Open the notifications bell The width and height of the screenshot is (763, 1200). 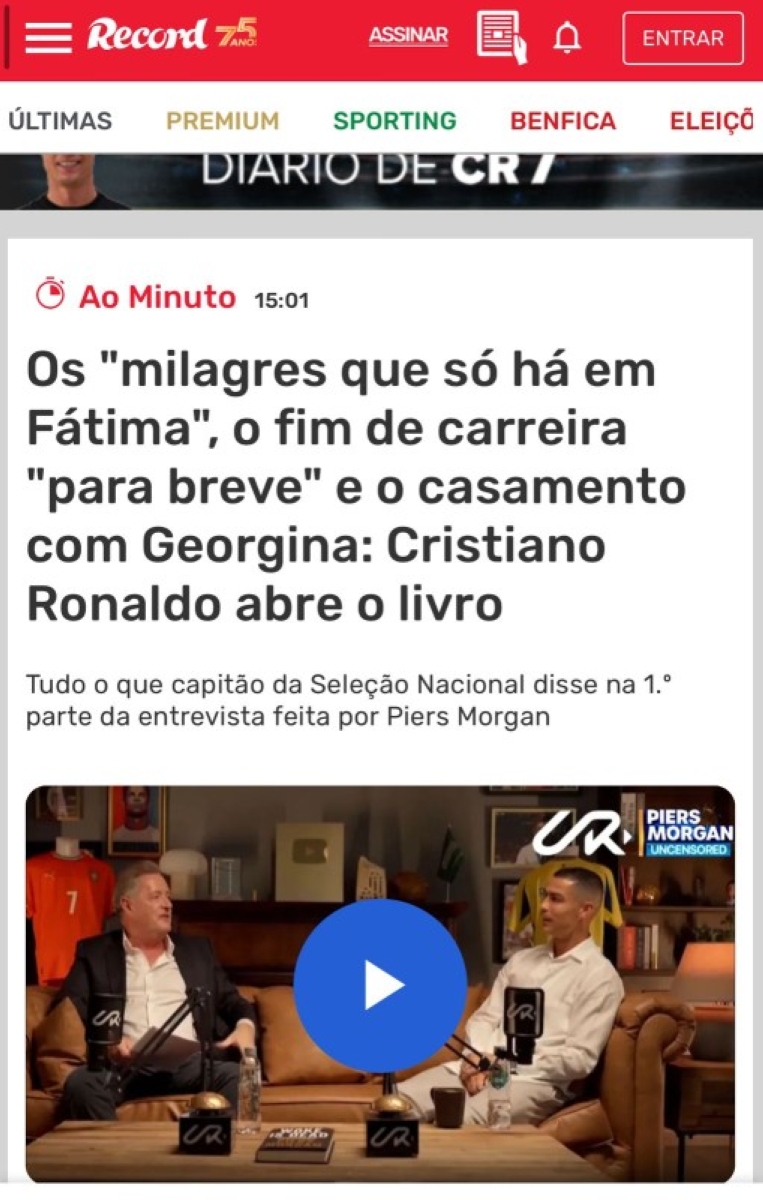[x=567, y=38]
